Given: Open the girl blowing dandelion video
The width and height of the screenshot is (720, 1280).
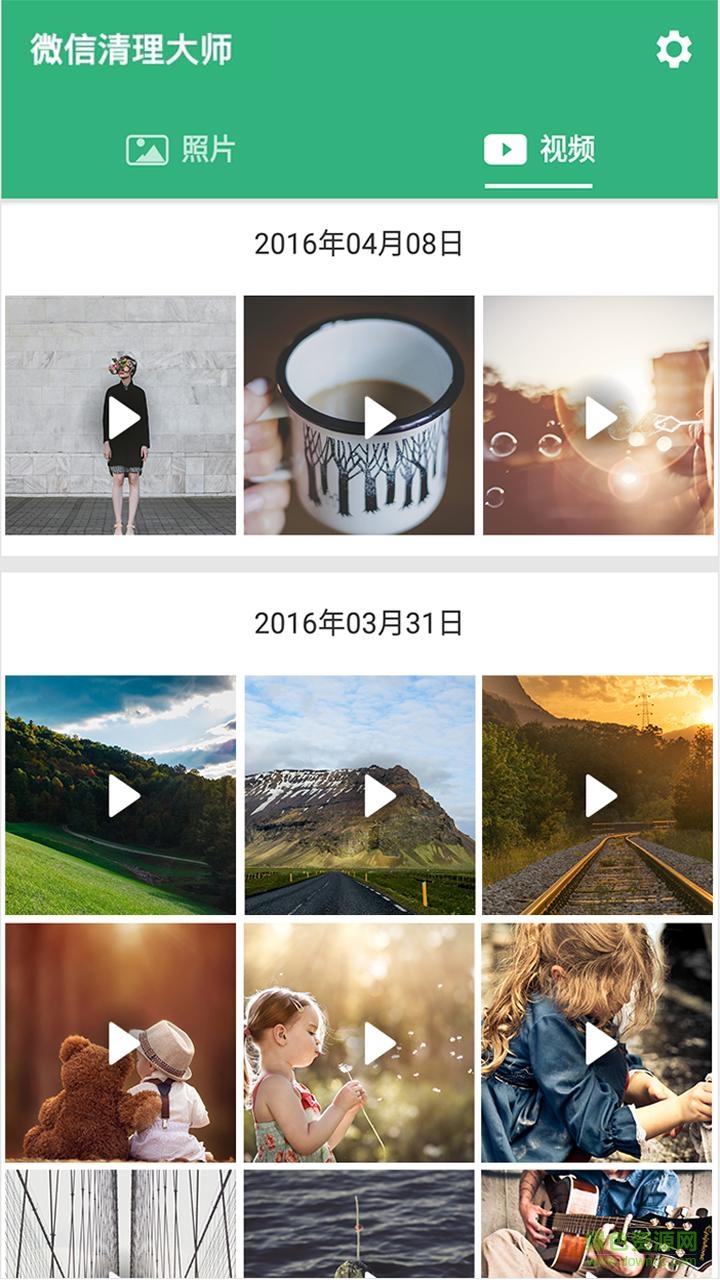Looking at the screenshot, I should click(x=360, y=1042).
